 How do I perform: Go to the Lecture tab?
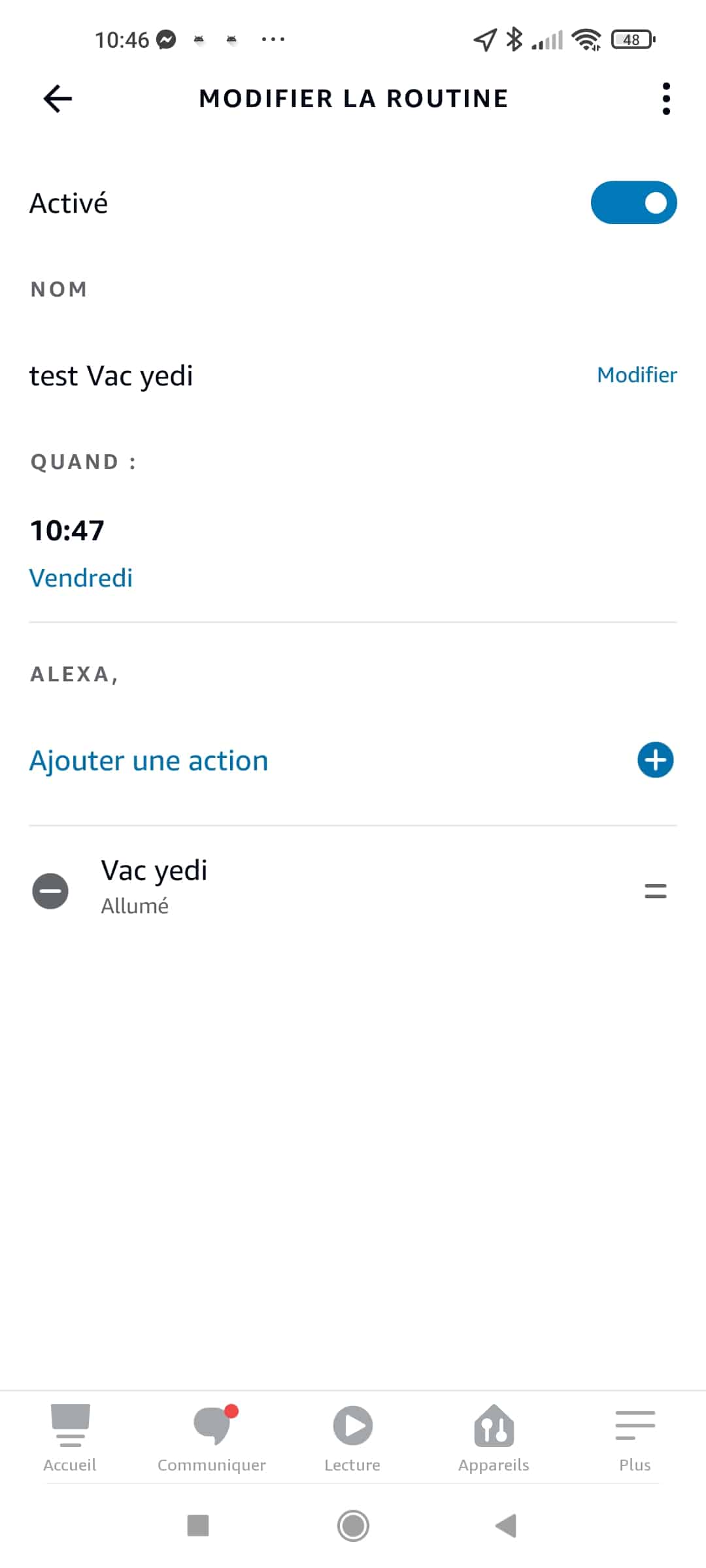click(x=352, y=1439)
